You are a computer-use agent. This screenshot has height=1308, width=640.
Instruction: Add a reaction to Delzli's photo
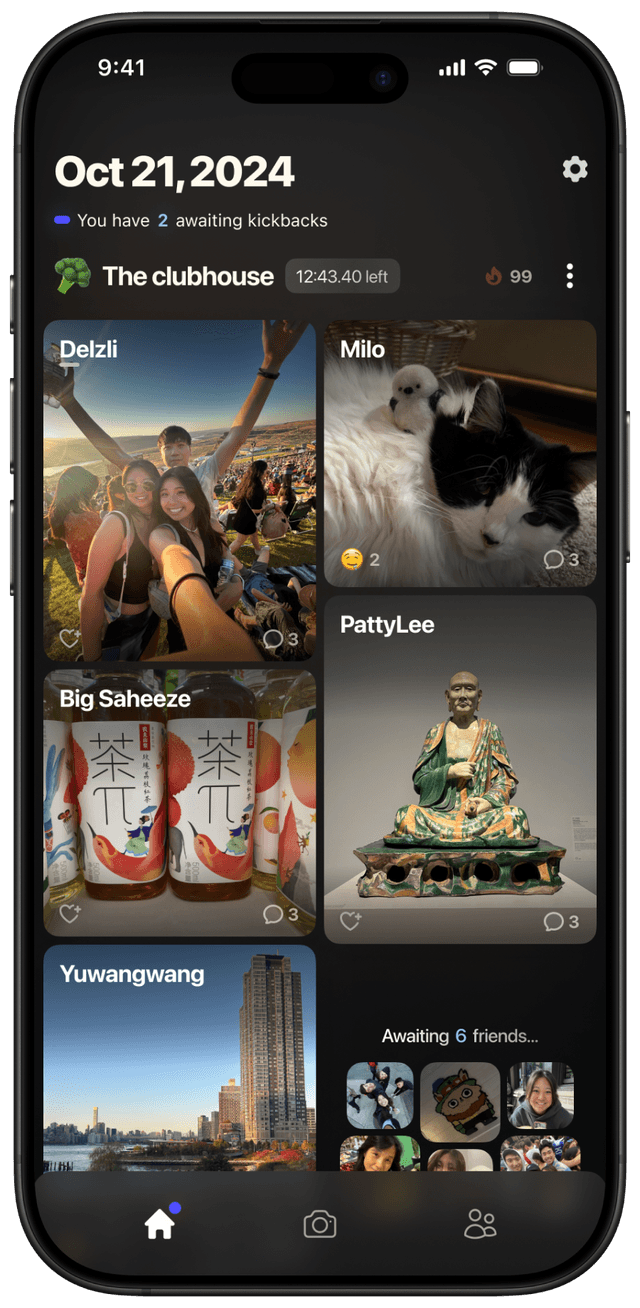[69, 638]
